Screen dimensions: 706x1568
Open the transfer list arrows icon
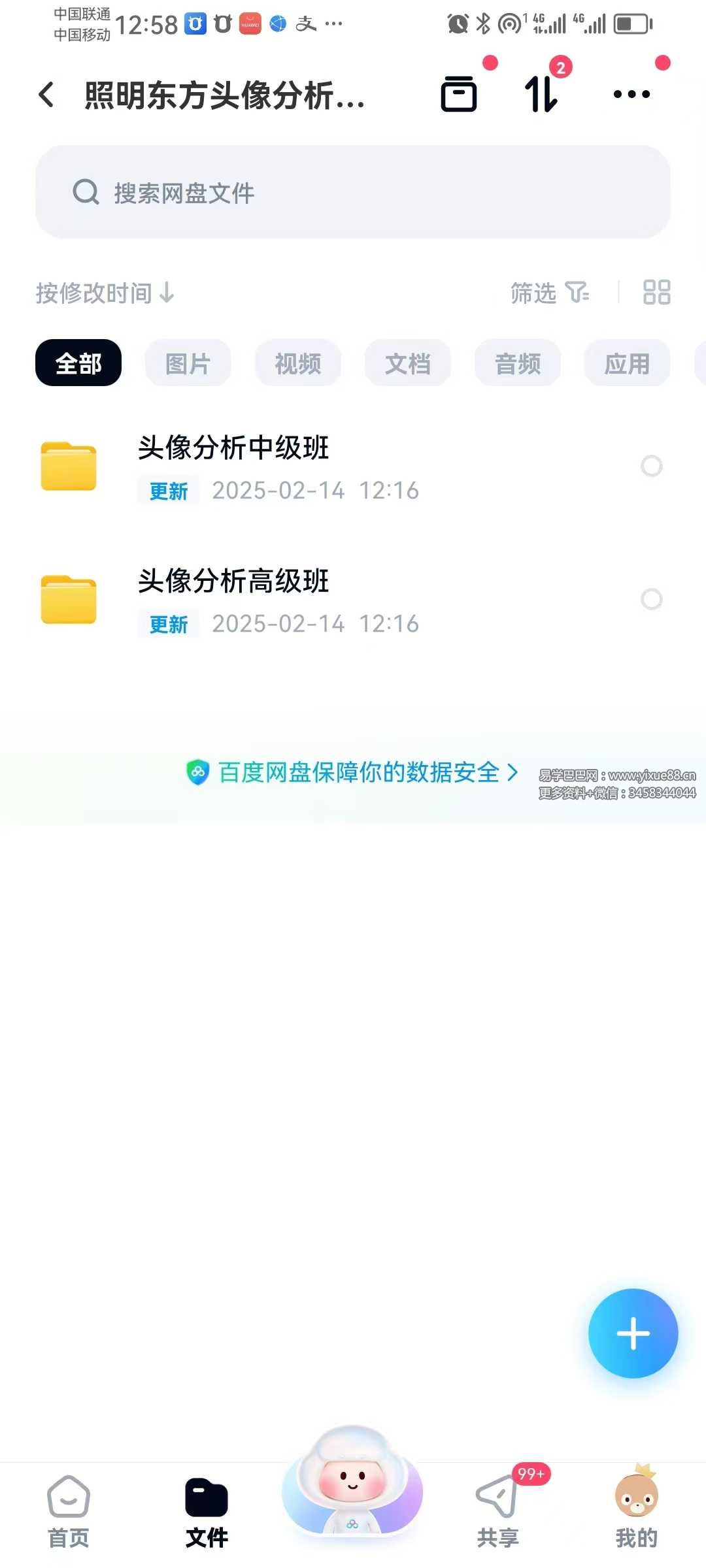(541, 94)
